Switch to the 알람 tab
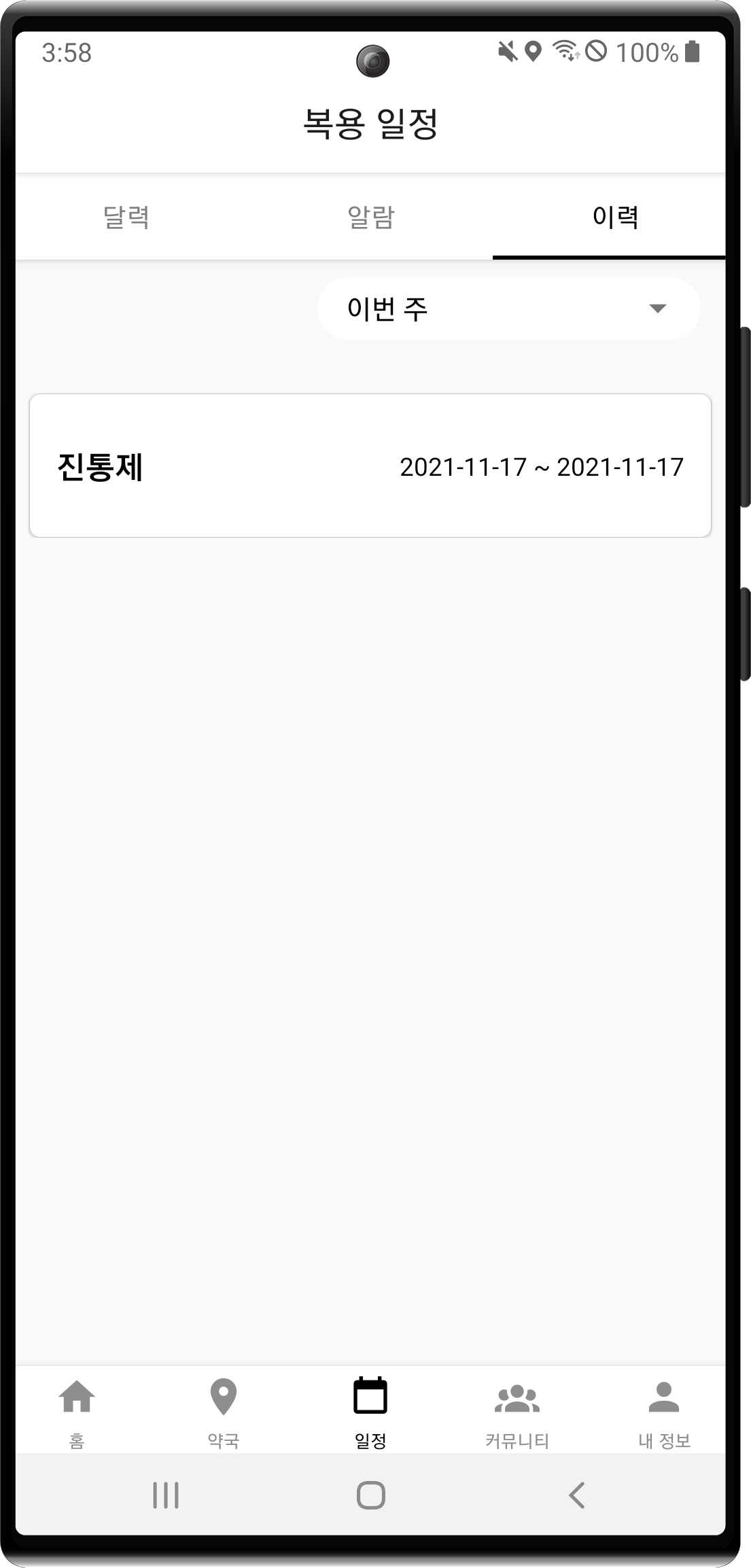Image resolution: width=751 pixels, height=1568 pixels. [x=370, y=217]
